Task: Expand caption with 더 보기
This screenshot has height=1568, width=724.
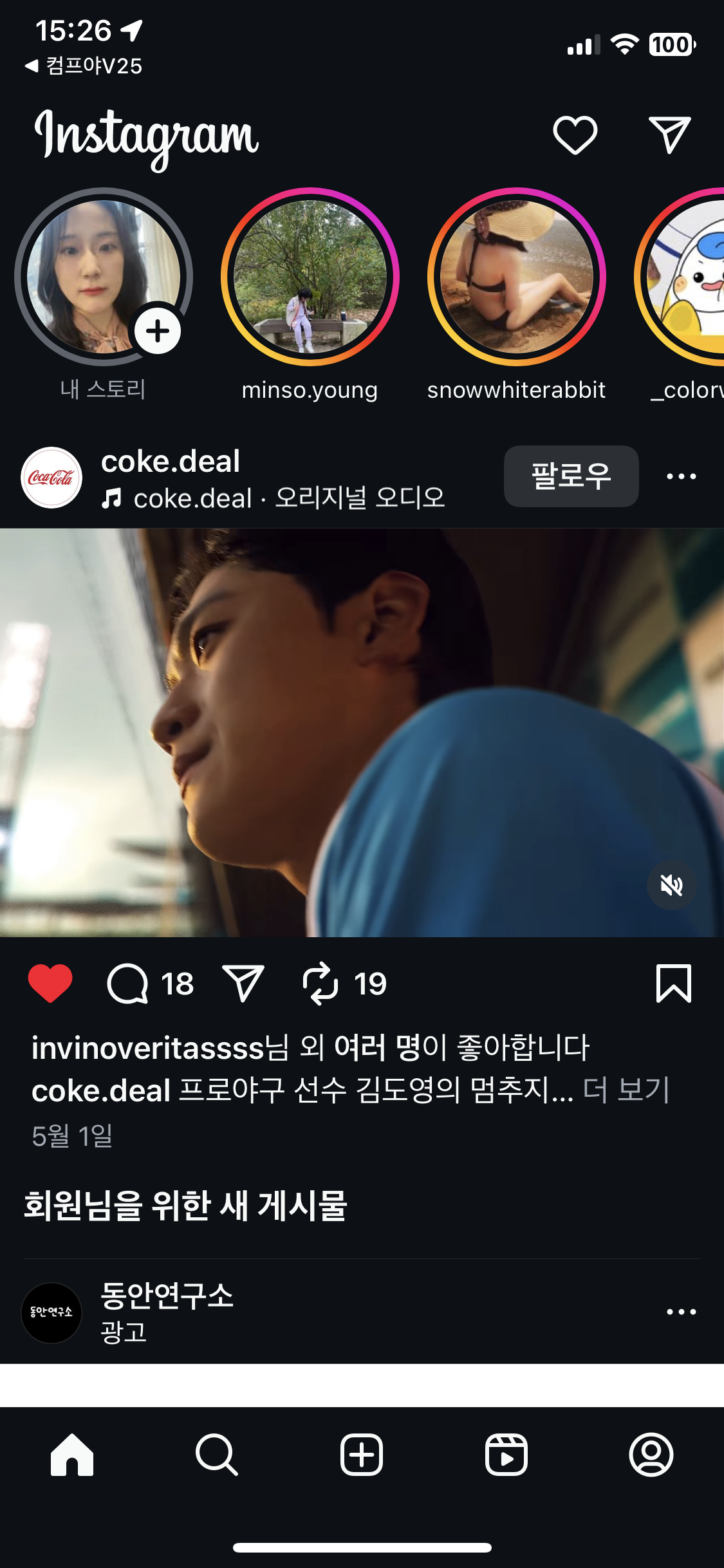Action: point(626,1090)
